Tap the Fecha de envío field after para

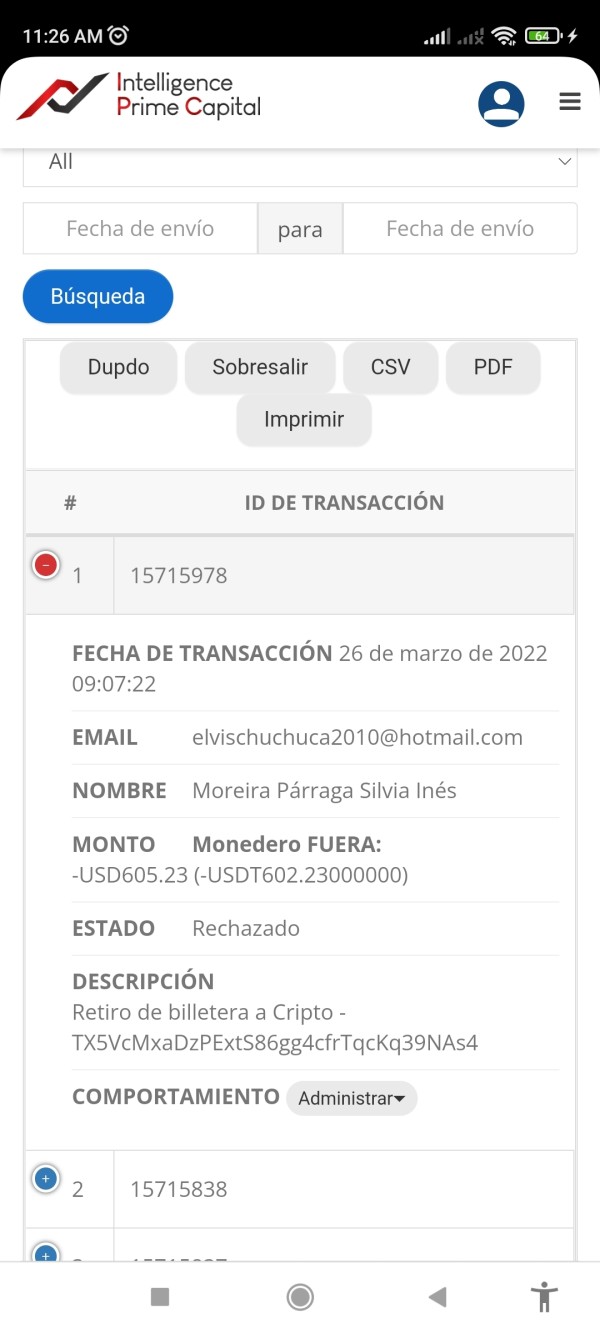[x=460, y=229]
